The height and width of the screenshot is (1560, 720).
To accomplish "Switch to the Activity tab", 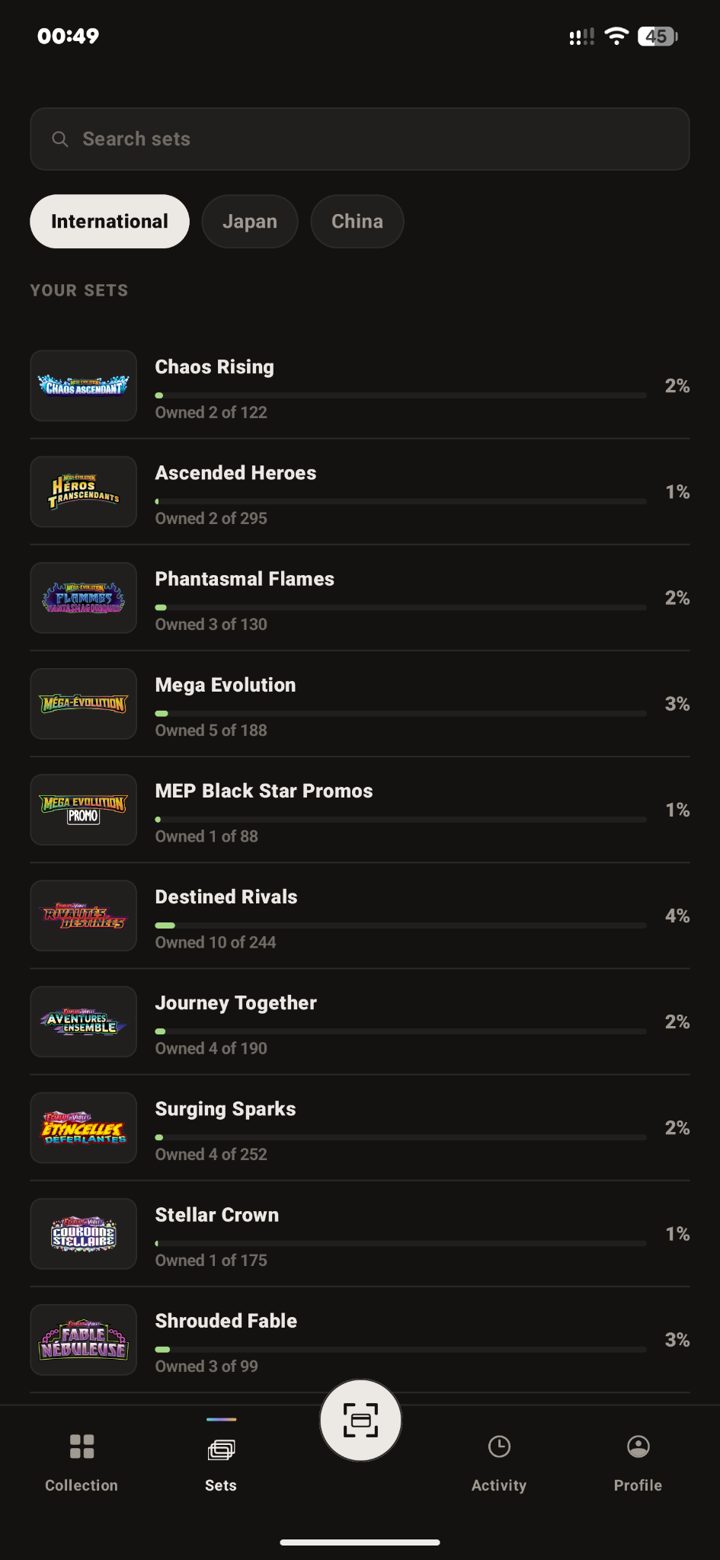I will (x=499, y=1463).
